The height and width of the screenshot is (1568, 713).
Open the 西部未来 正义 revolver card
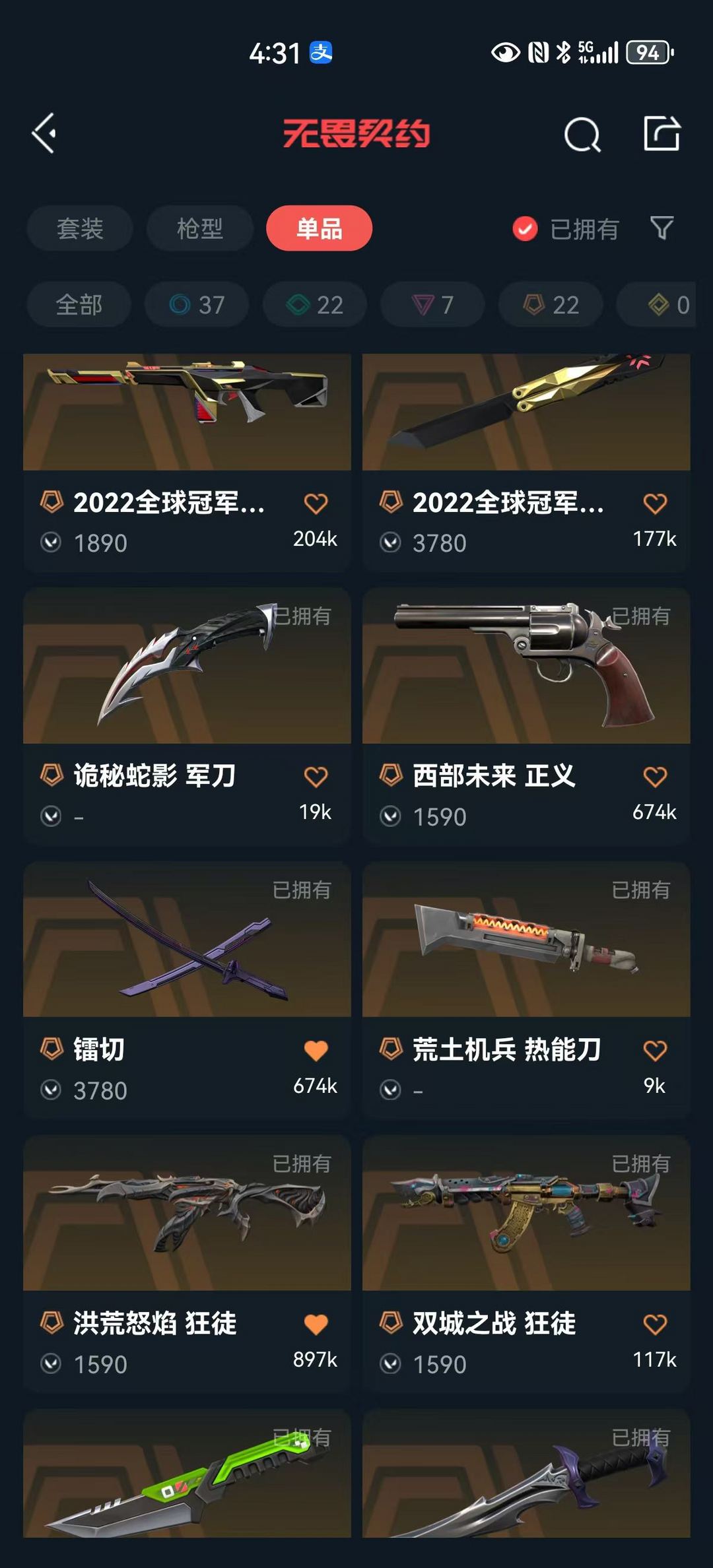526,716
